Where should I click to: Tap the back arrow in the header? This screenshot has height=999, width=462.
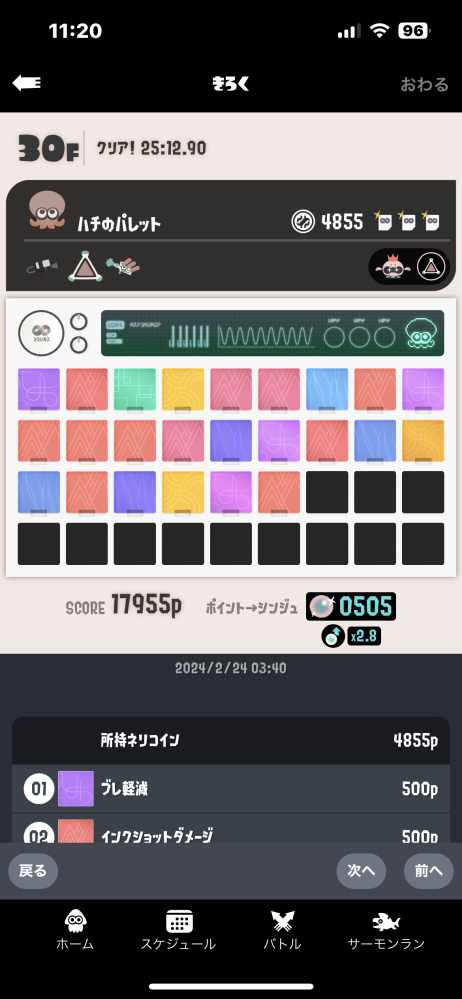(26, 83)
